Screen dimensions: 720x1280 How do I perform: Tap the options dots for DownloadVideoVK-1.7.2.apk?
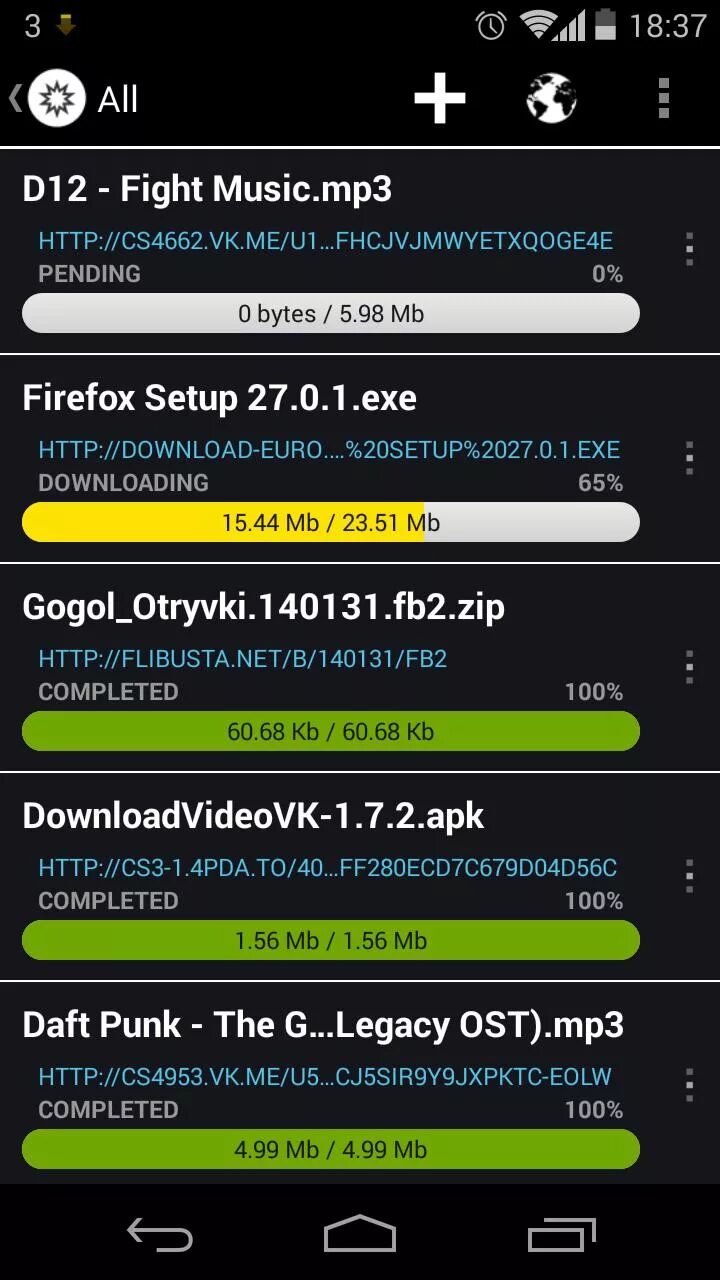coord(689,876)
